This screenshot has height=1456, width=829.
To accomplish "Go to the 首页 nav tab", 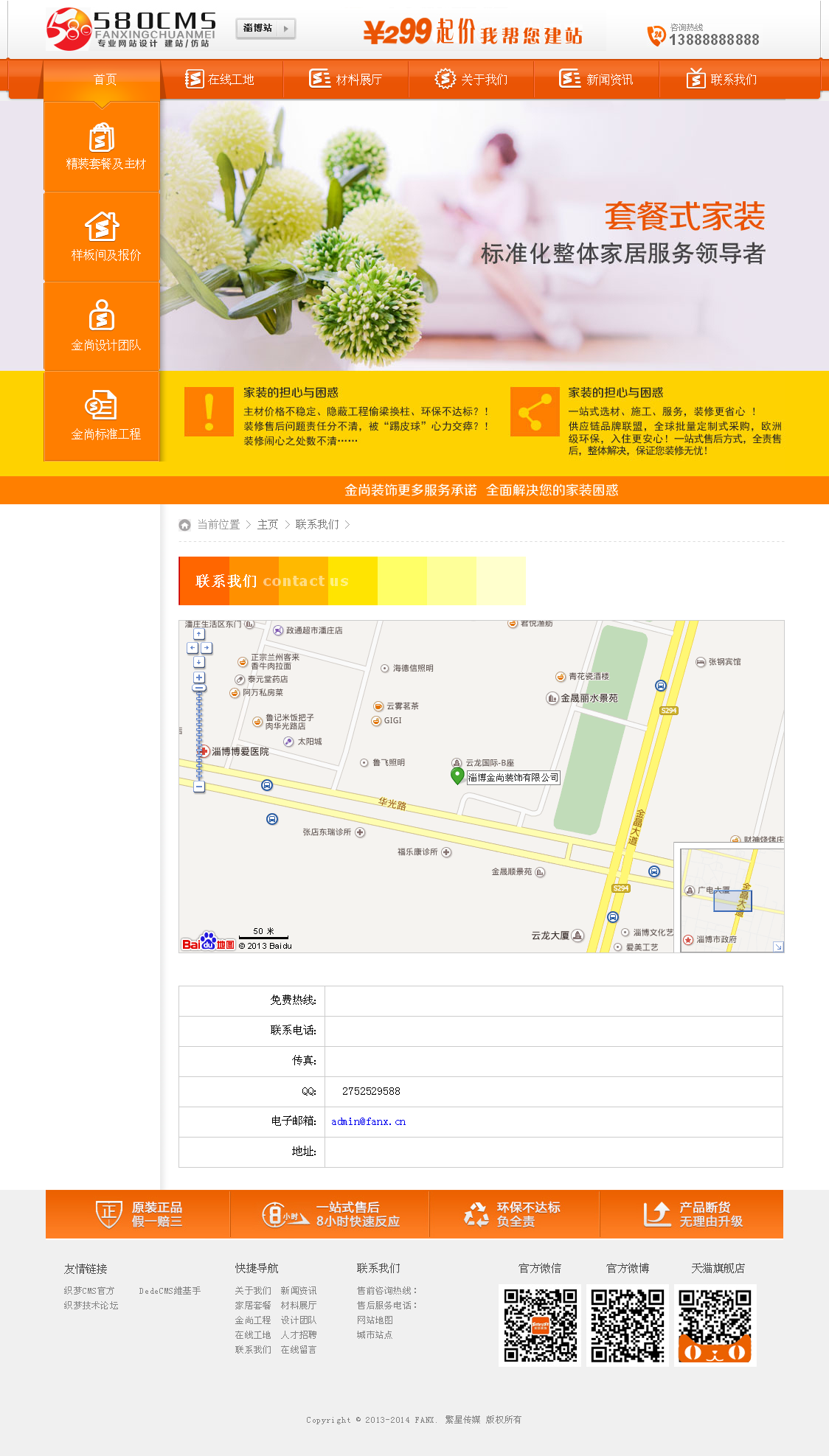I will pos(105,80).
